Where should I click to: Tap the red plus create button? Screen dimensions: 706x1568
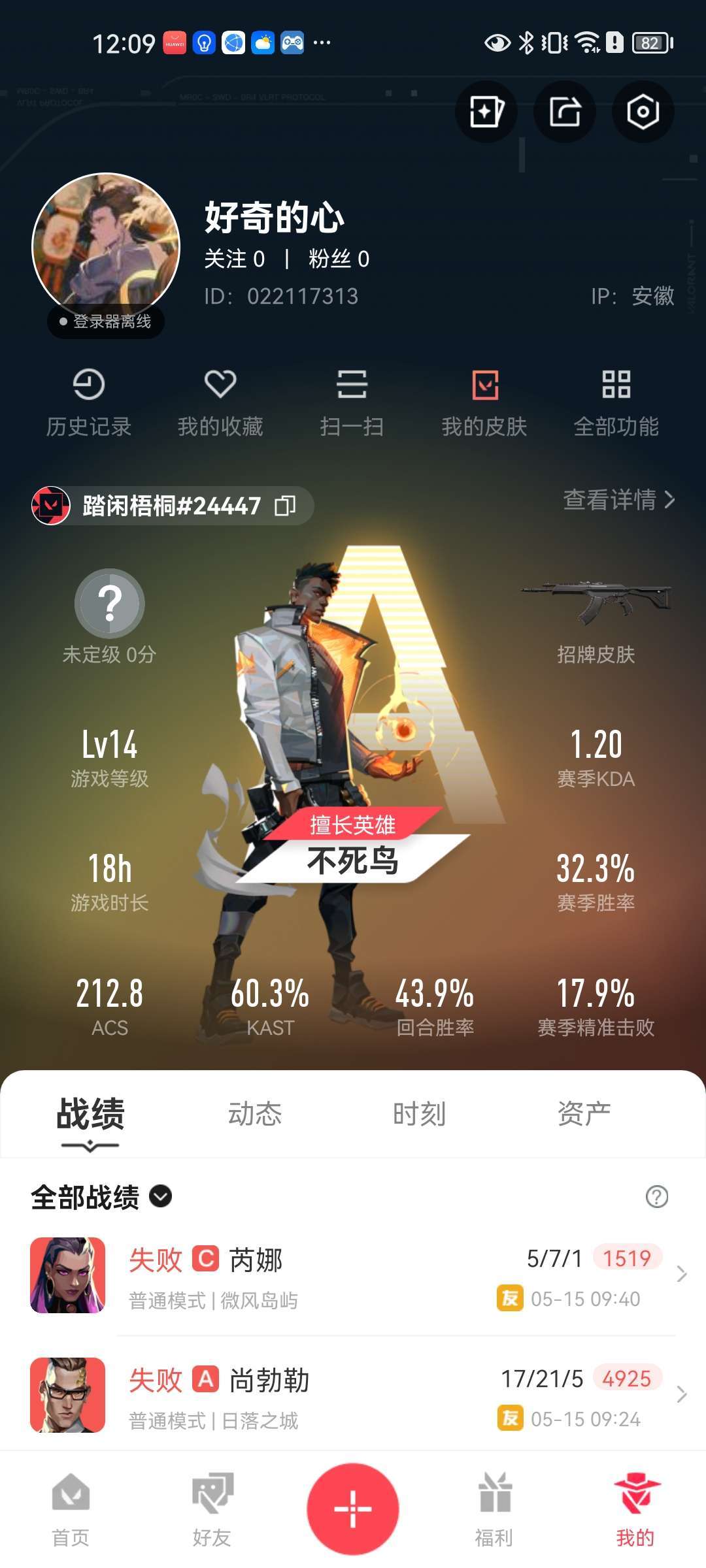click(353, 1509)
